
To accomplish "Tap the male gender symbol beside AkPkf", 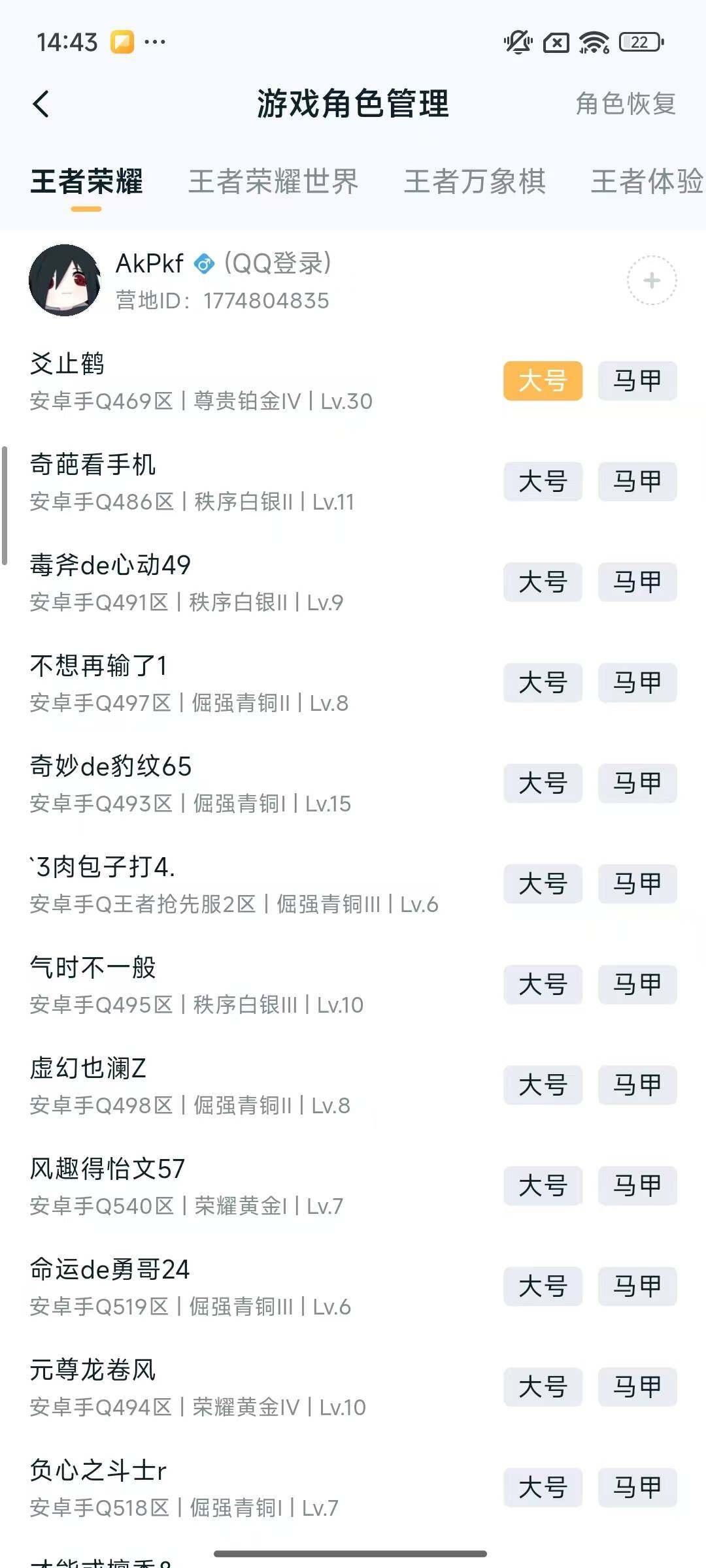I will coord(205,264).
